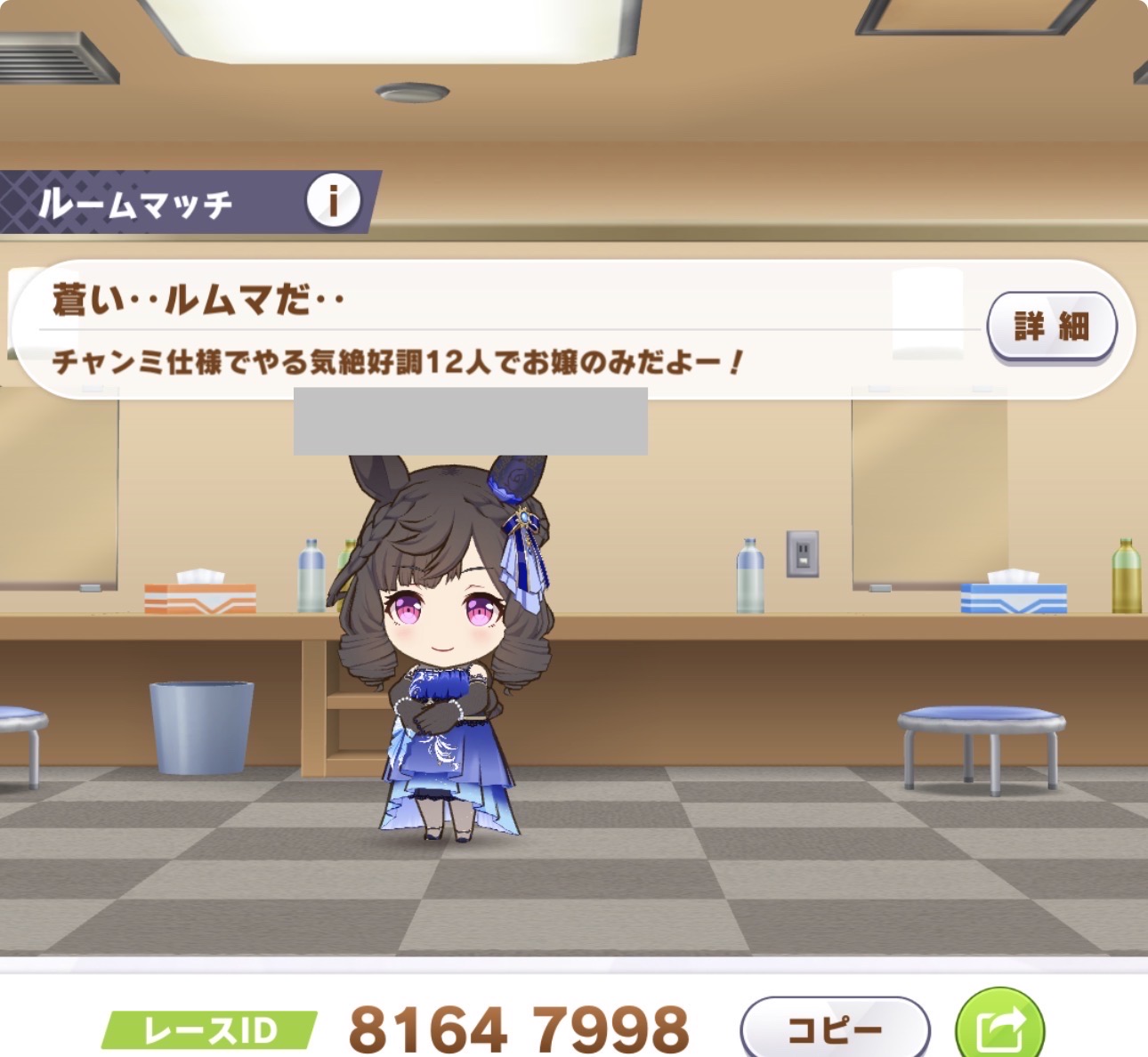Share the race ID via green share icon
This screenshot has width=1148, height=1057.
999,1028
